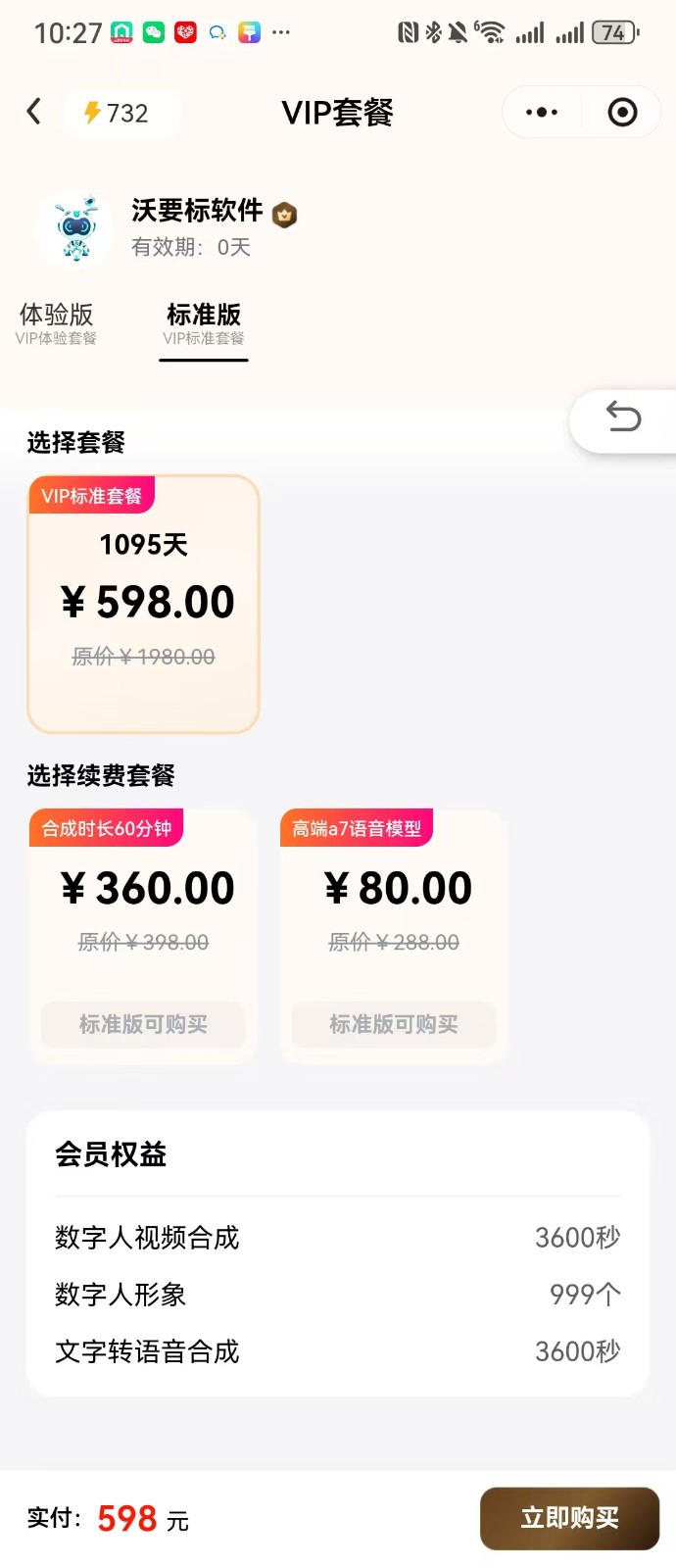Viewport: 676px width, 1568px height.
Task: Open the mini program three-dot menu
Action: (542, 113)
